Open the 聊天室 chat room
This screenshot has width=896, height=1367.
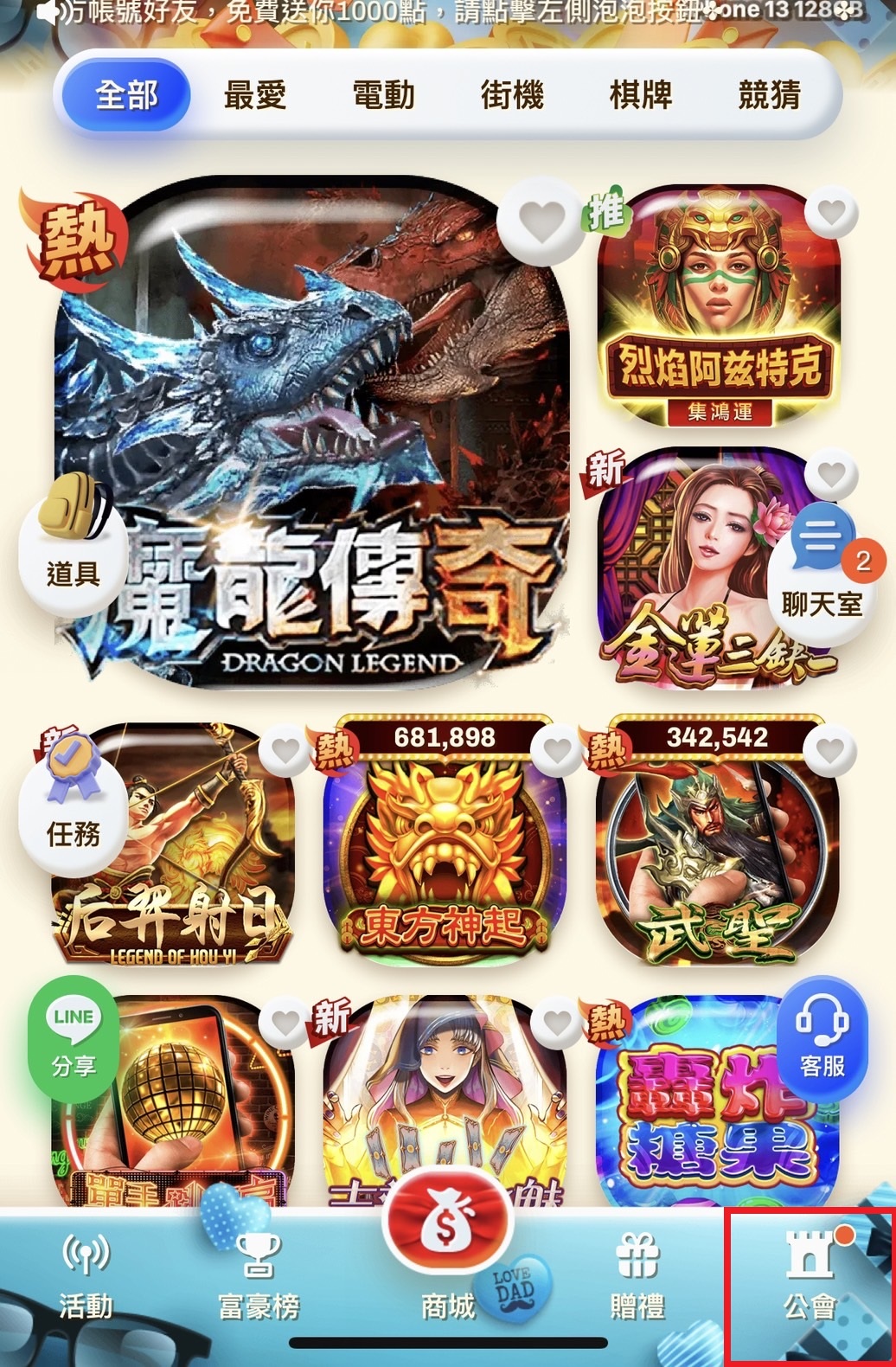821,571
